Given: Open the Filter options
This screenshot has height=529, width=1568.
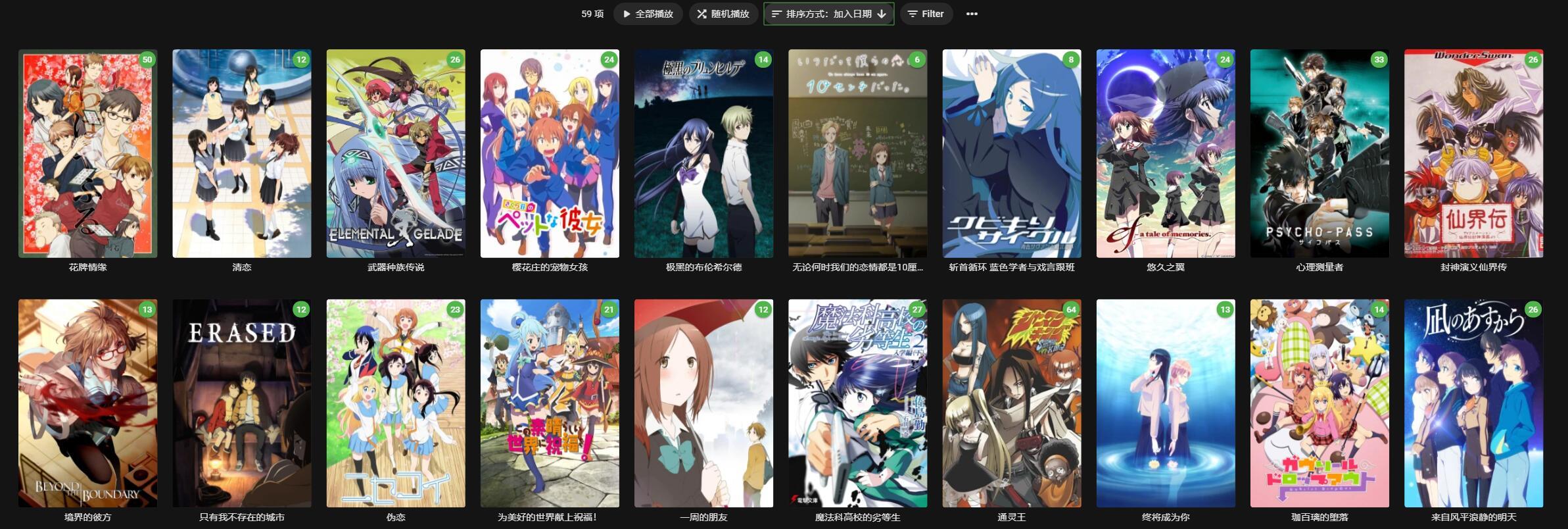Looking at the screenshot, I should click(926, 14).
